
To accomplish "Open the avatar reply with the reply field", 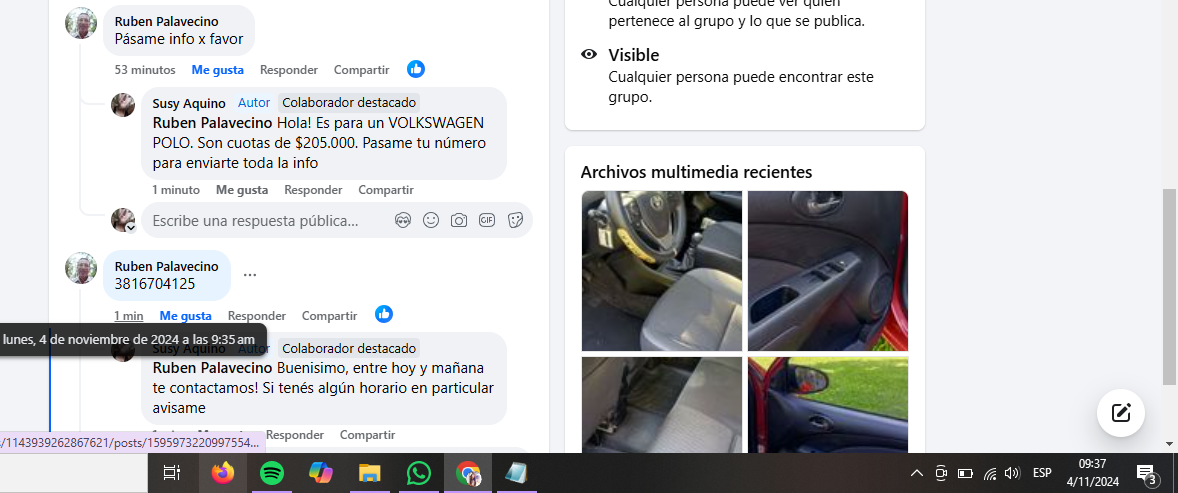I will pyautogui.click(x=123, y=221).
